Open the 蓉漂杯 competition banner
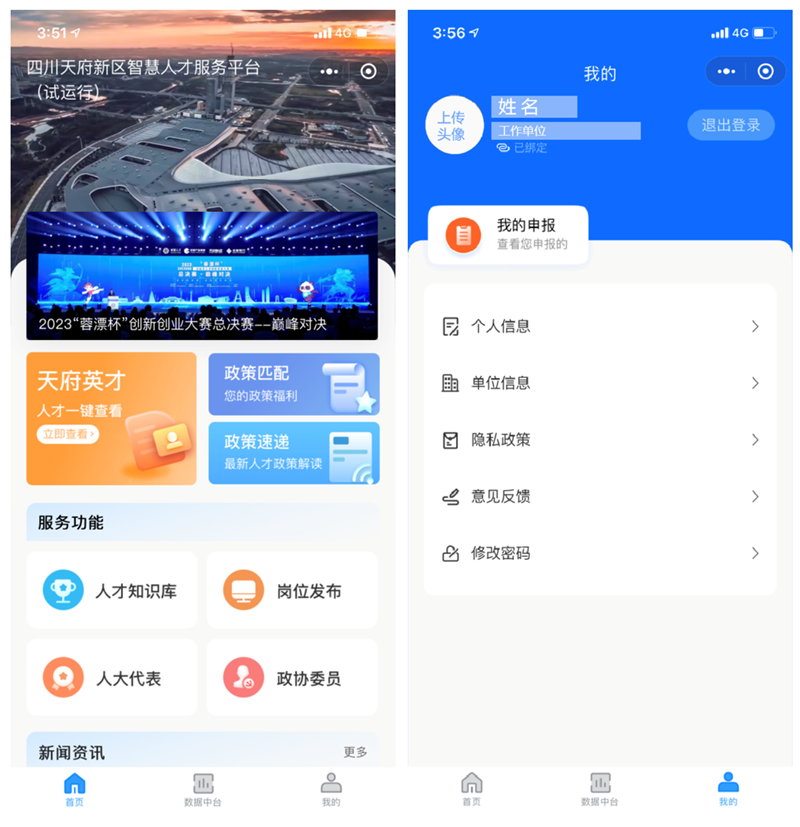The image size is (800, 827). [x=202, y=275]
